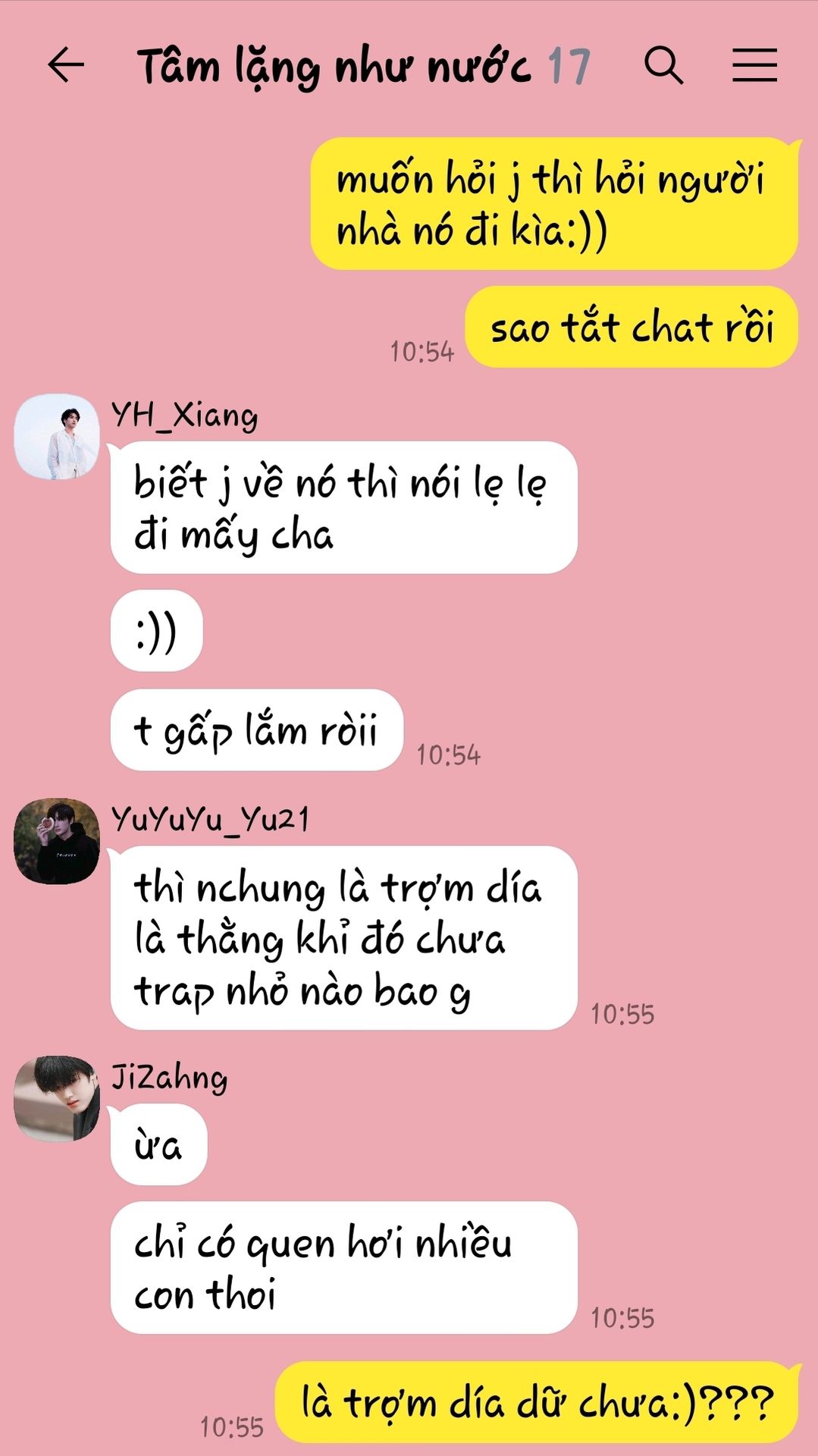Go back using the arrow icon
Viewport: 818px width, 1456px height.
tap(65, 65)
